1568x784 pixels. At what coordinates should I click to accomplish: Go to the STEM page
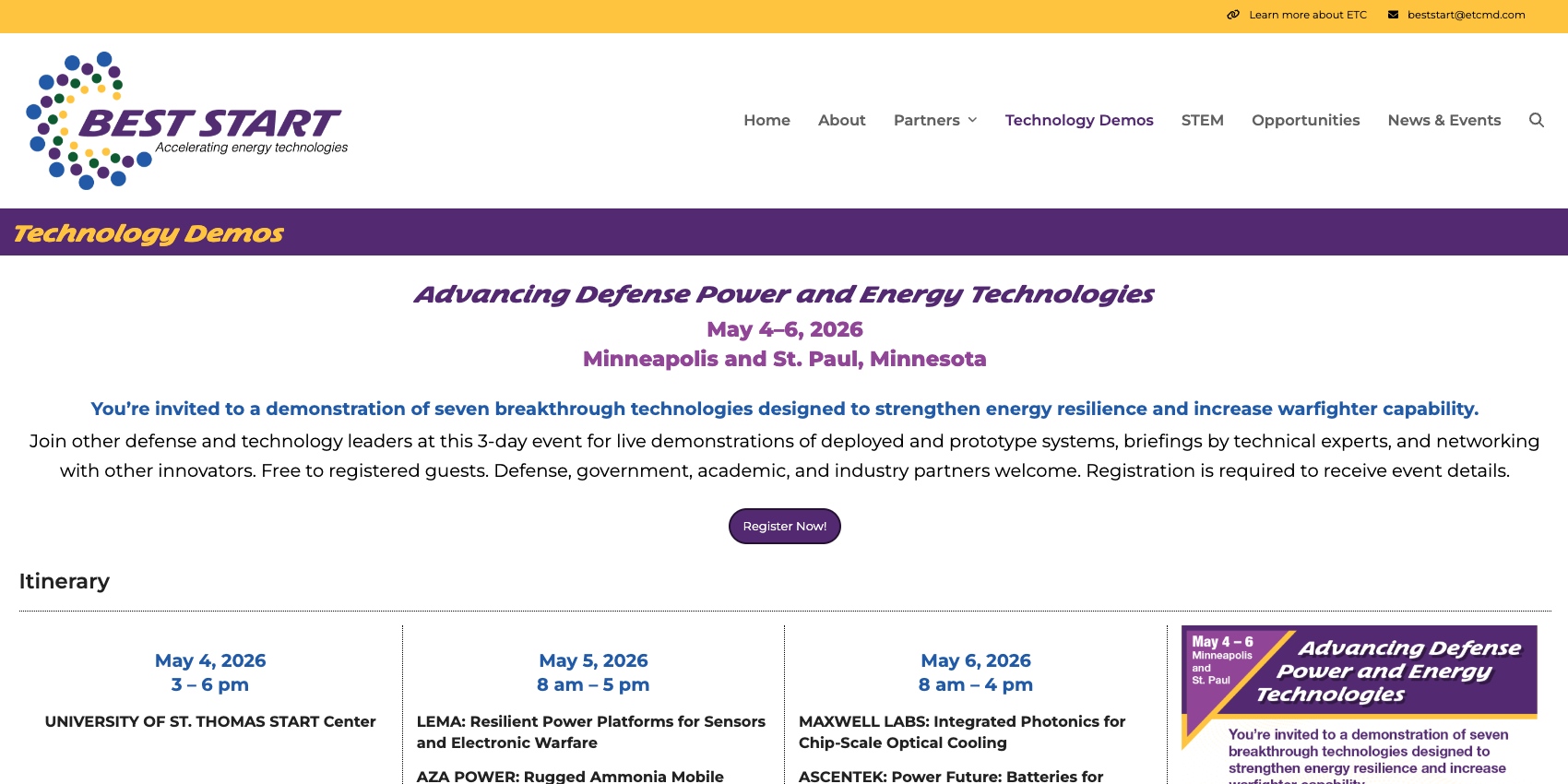1202,120
